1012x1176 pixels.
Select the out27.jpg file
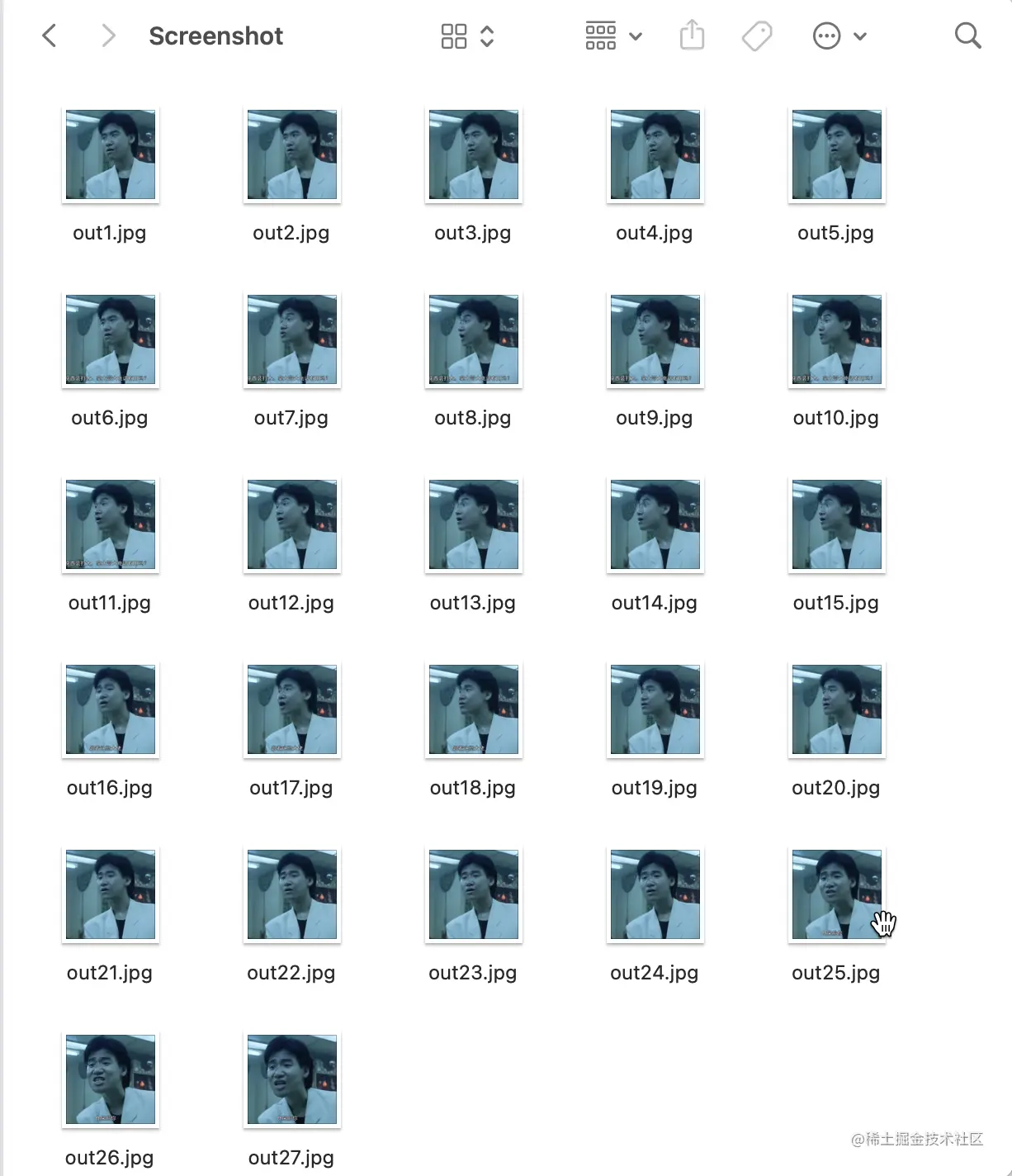click(x=292, y=1080)
